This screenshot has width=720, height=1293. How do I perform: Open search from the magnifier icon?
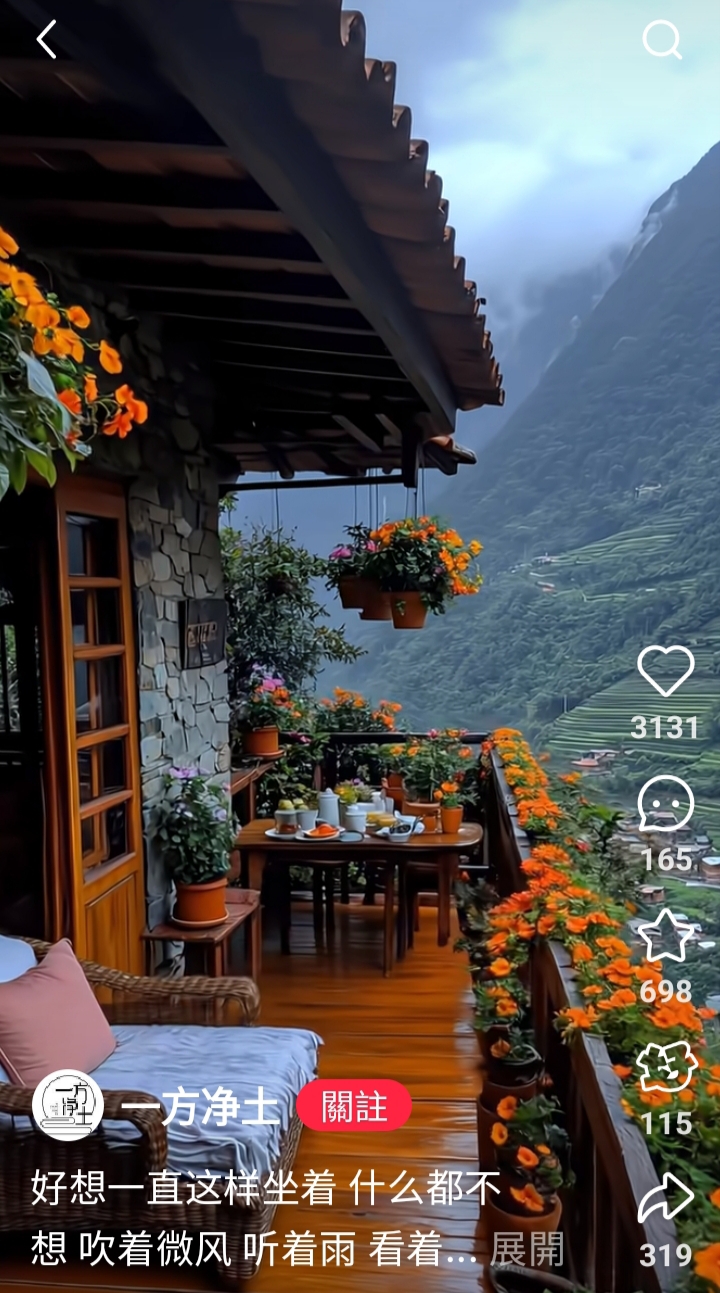[662, 40]
